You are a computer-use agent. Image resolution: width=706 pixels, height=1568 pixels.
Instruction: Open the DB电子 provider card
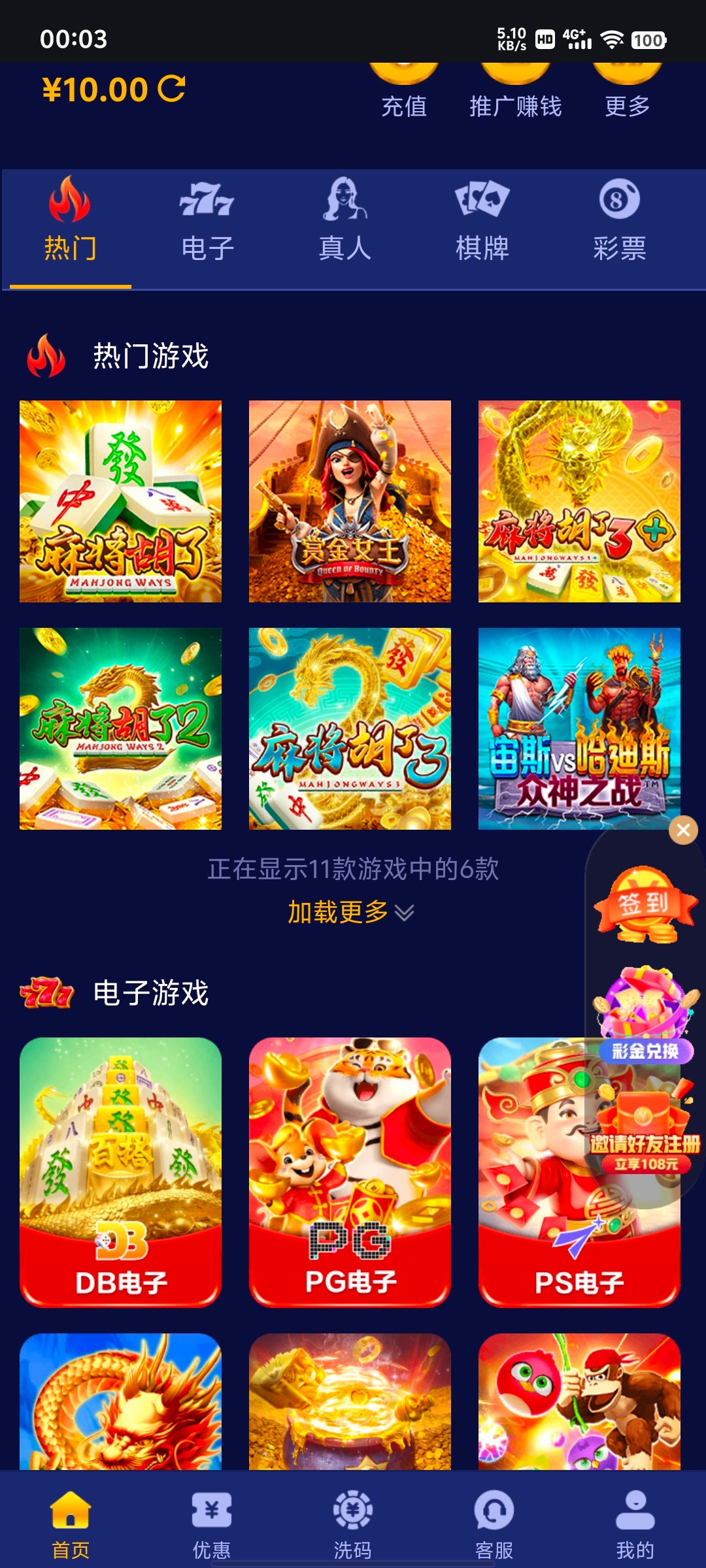pos(120,1172)
